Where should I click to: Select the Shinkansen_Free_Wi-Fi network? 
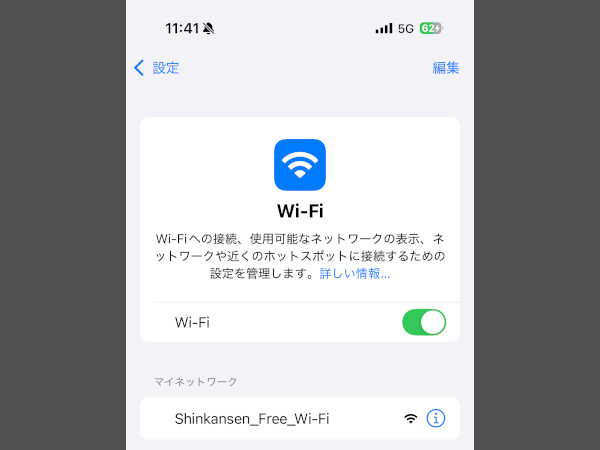(252, 418)
